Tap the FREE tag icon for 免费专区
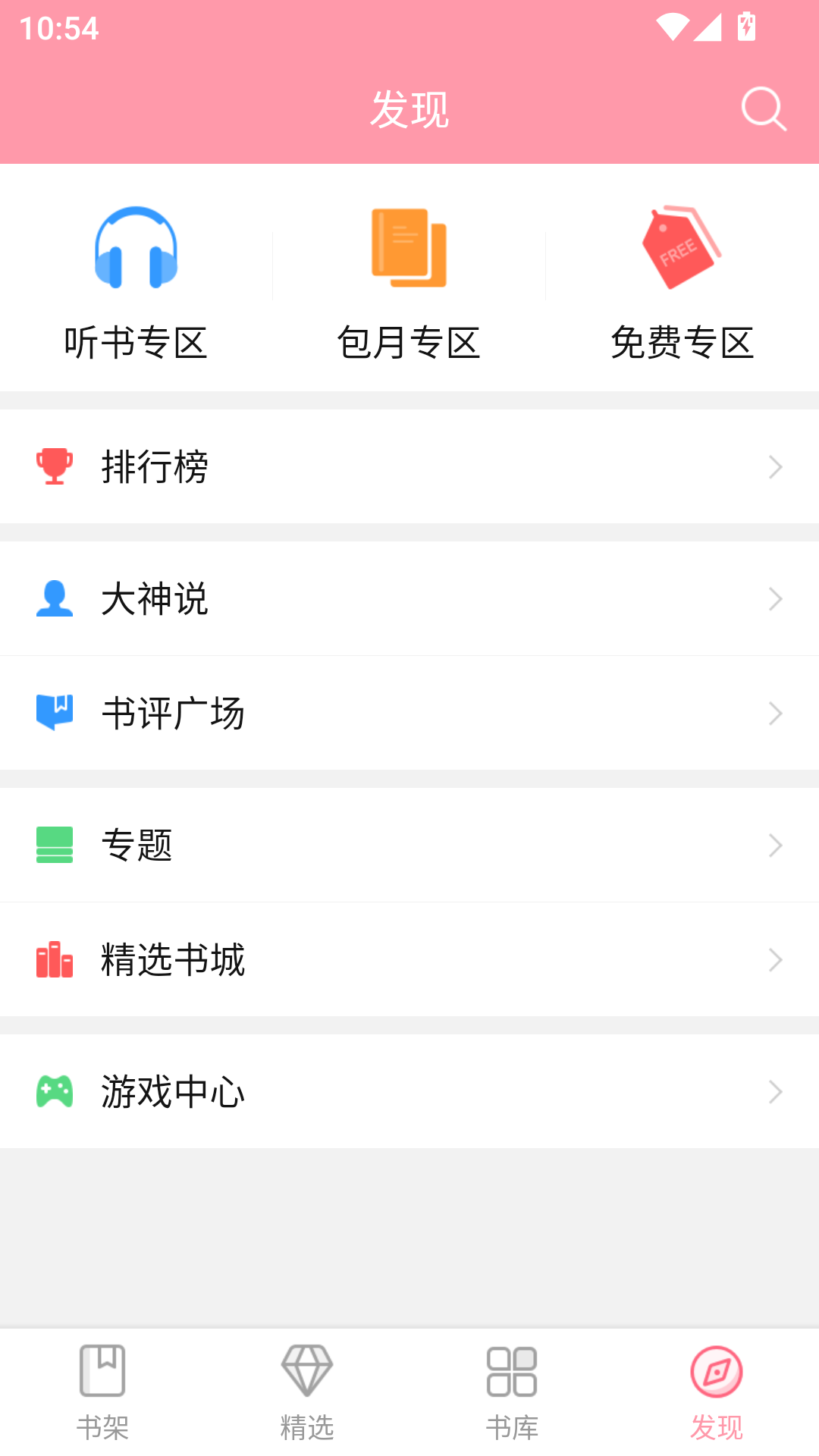Image resolution: width=819 pixels, height=1456 pixels. click(x=679, y=250)
